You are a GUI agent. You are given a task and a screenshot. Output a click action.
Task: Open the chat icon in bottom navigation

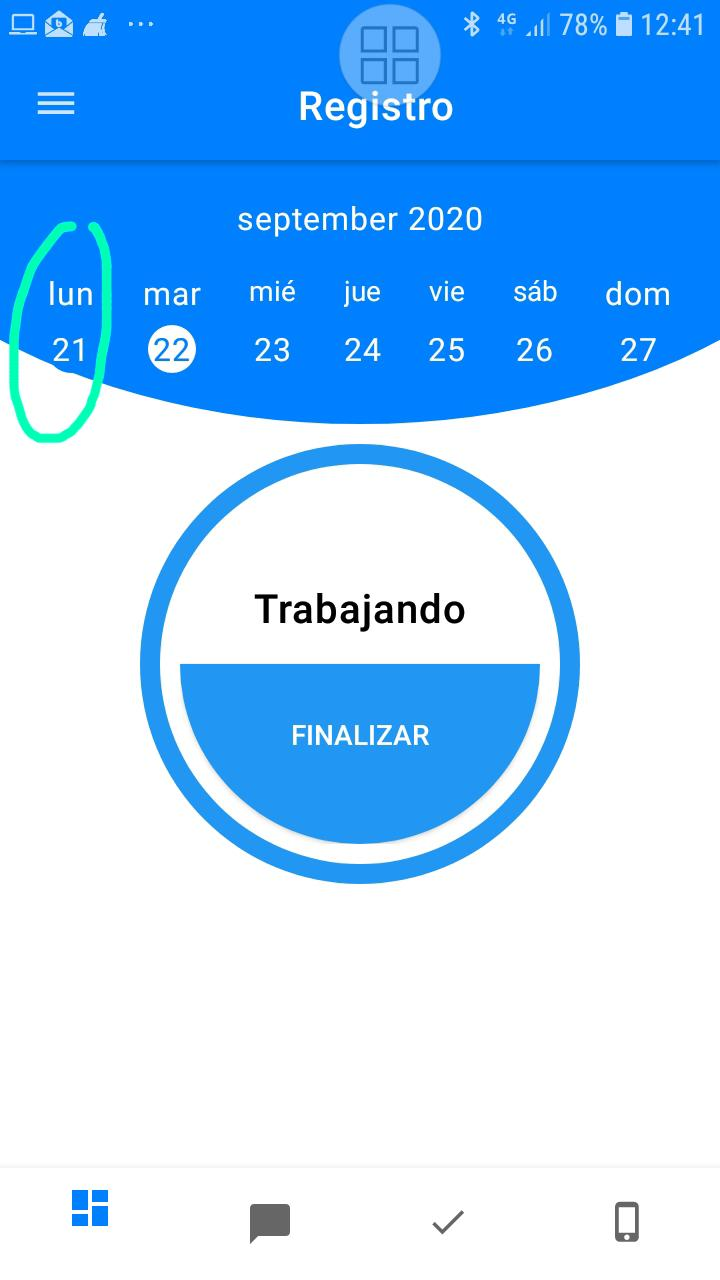coord(270,1220)
